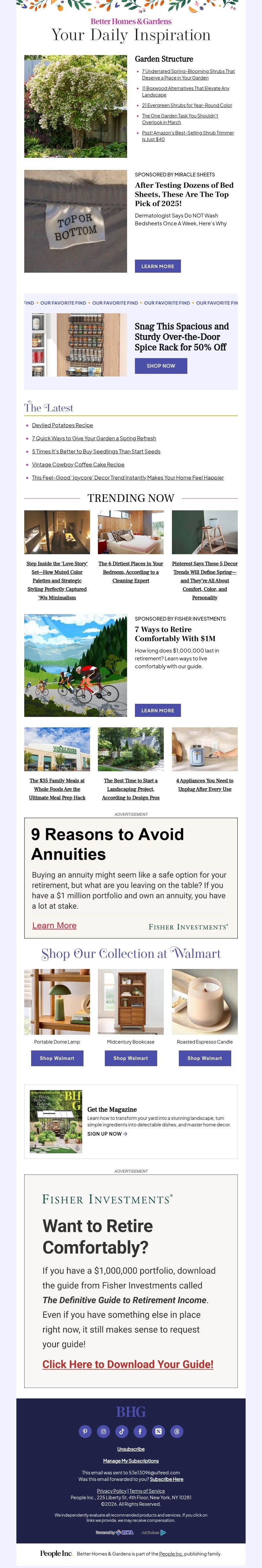Shop Walmart for Roasted Espresso Candle
Image resolution: width=262 pixels, height=1568 pixels.
[204, 1058]
